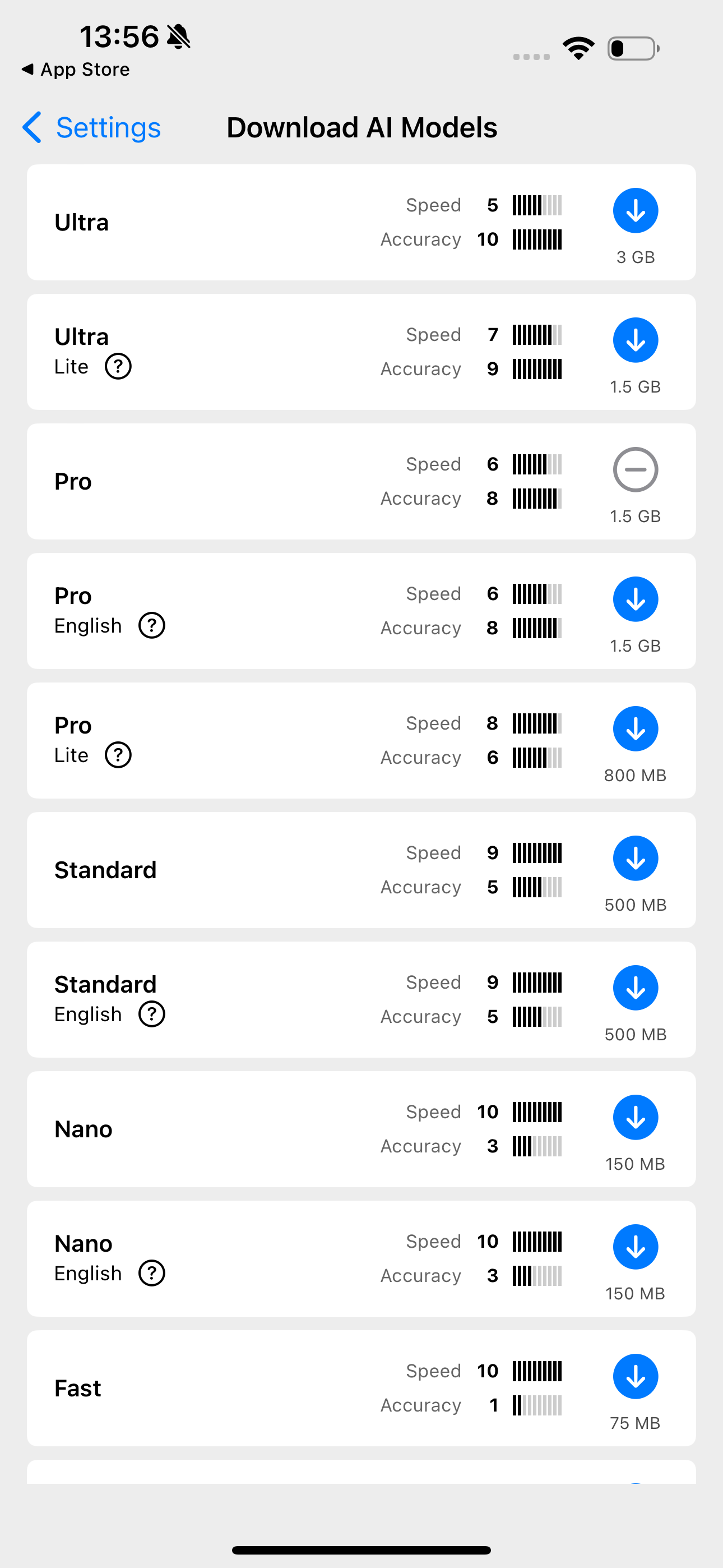The image size is (723, 1568).
Task: Download the Pro English model
Action: [636, 599]
